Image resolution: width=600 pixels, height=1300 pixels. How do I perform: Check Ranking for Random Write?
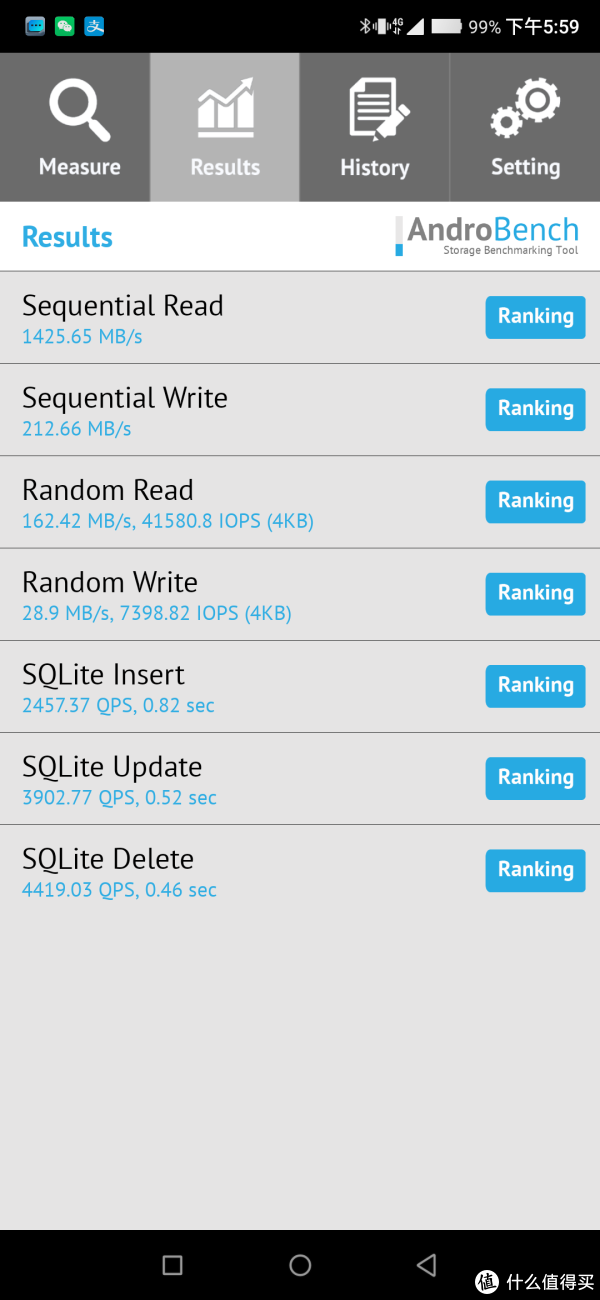point(536,593)
